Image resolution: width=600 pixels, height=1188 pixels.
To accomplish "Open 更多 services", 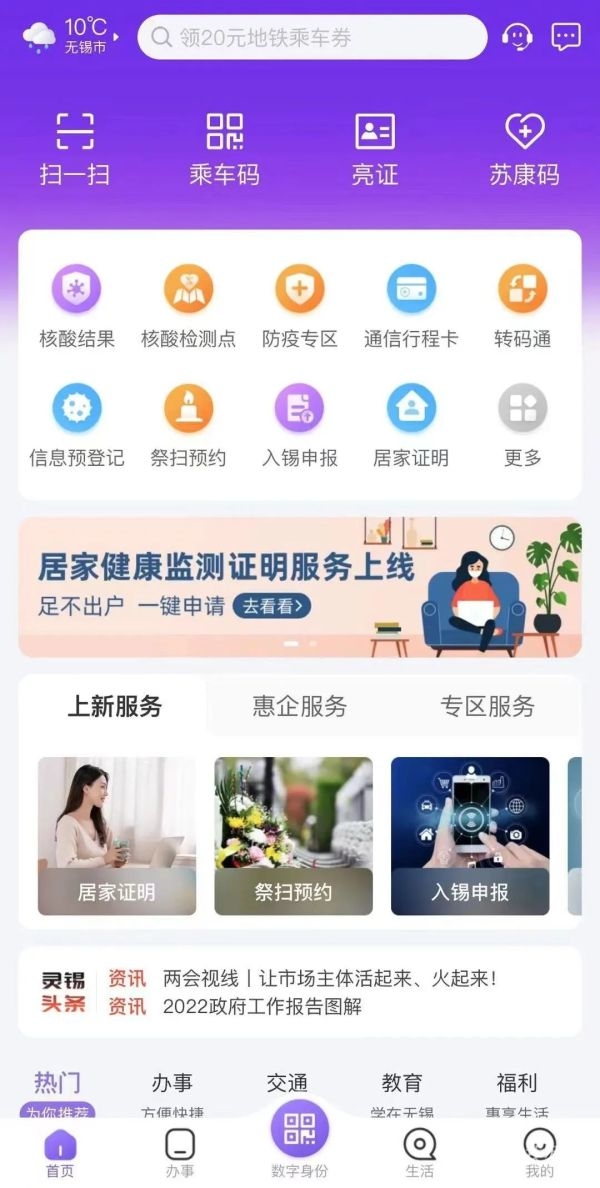I will tap(522, 426).
